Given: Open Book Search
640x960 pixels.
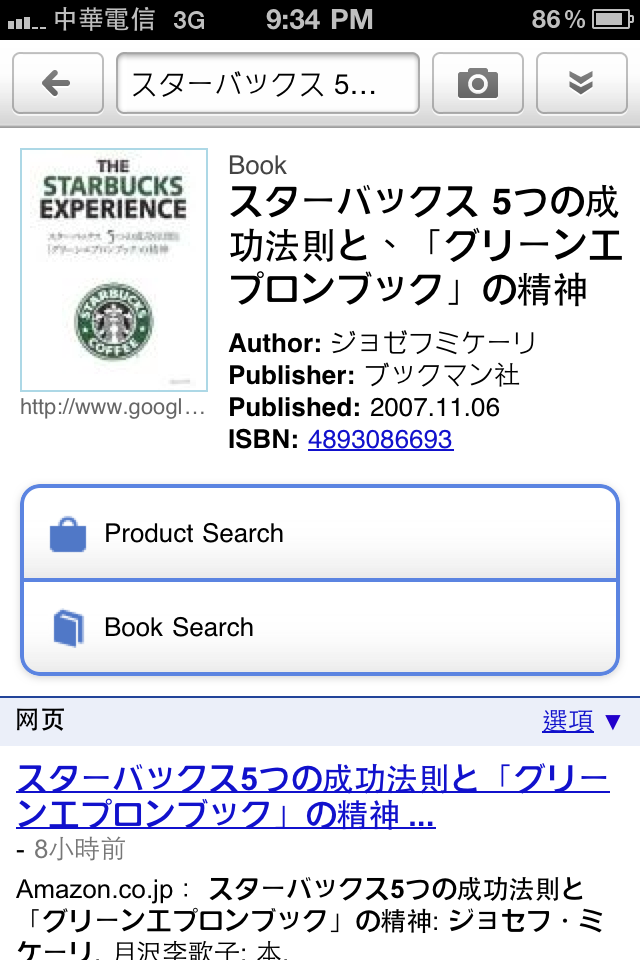Looking at the screenshot, I should [320, 628].
